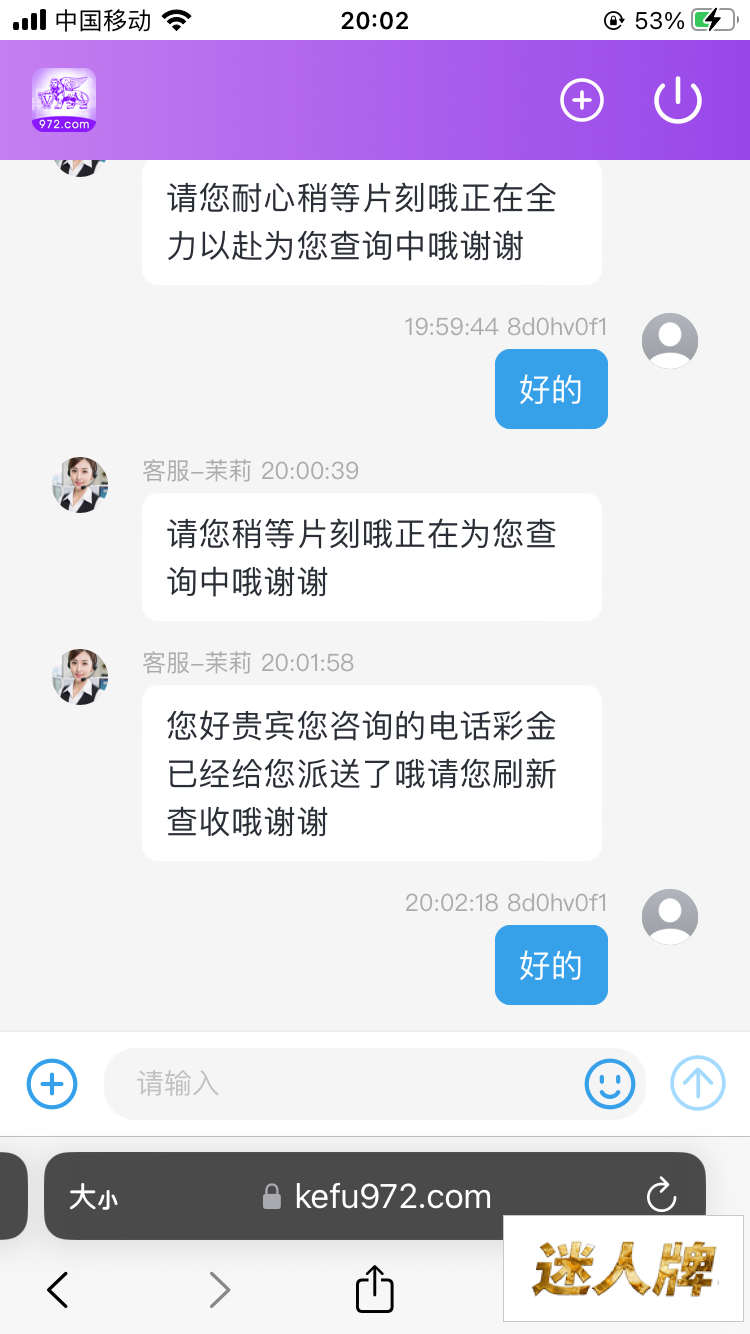Go back to the previous page
This screenshot has width=750, height=1334.
pos(58,1290)
